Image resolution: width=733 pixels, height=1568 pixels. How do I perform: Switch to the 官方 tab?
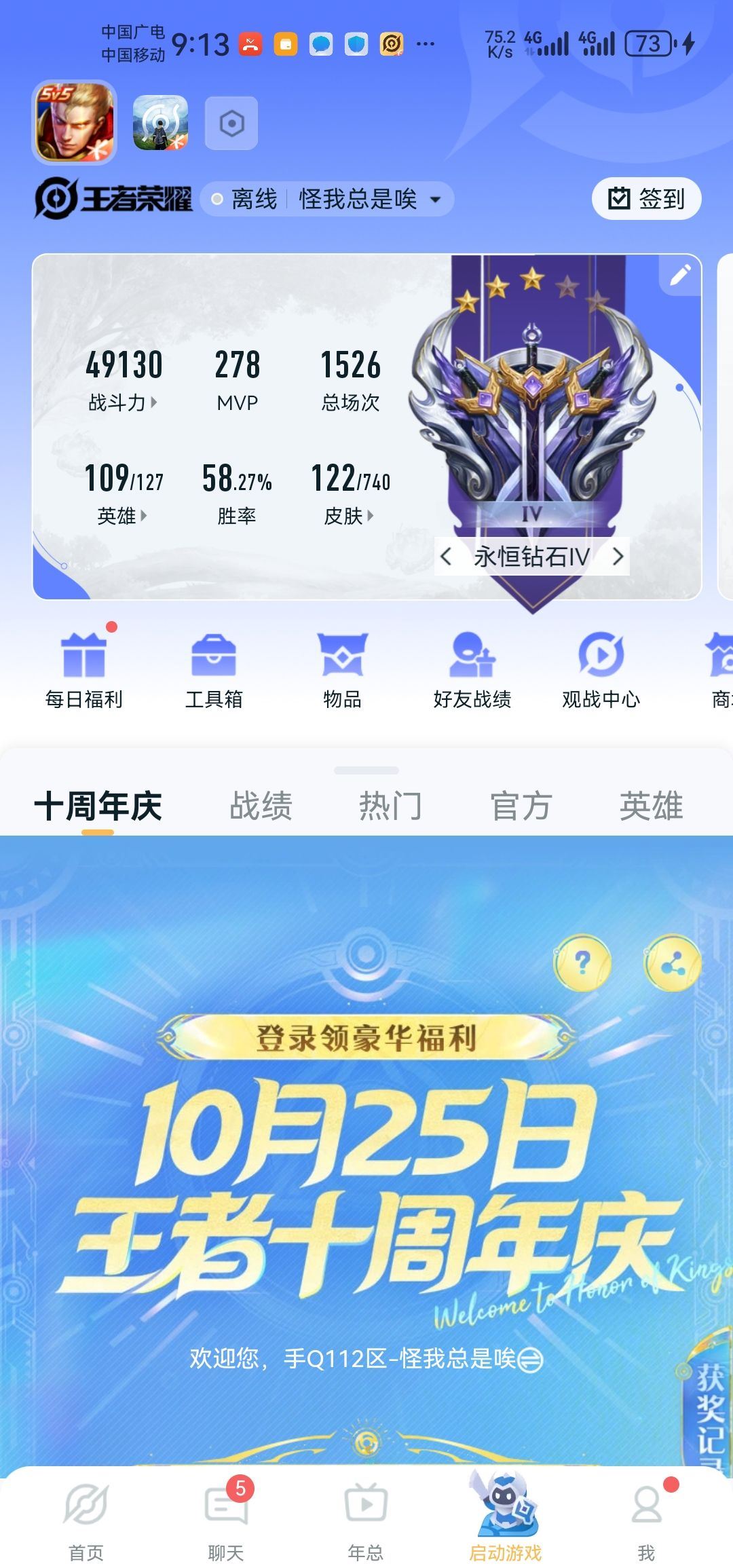[x=521, y=806]
